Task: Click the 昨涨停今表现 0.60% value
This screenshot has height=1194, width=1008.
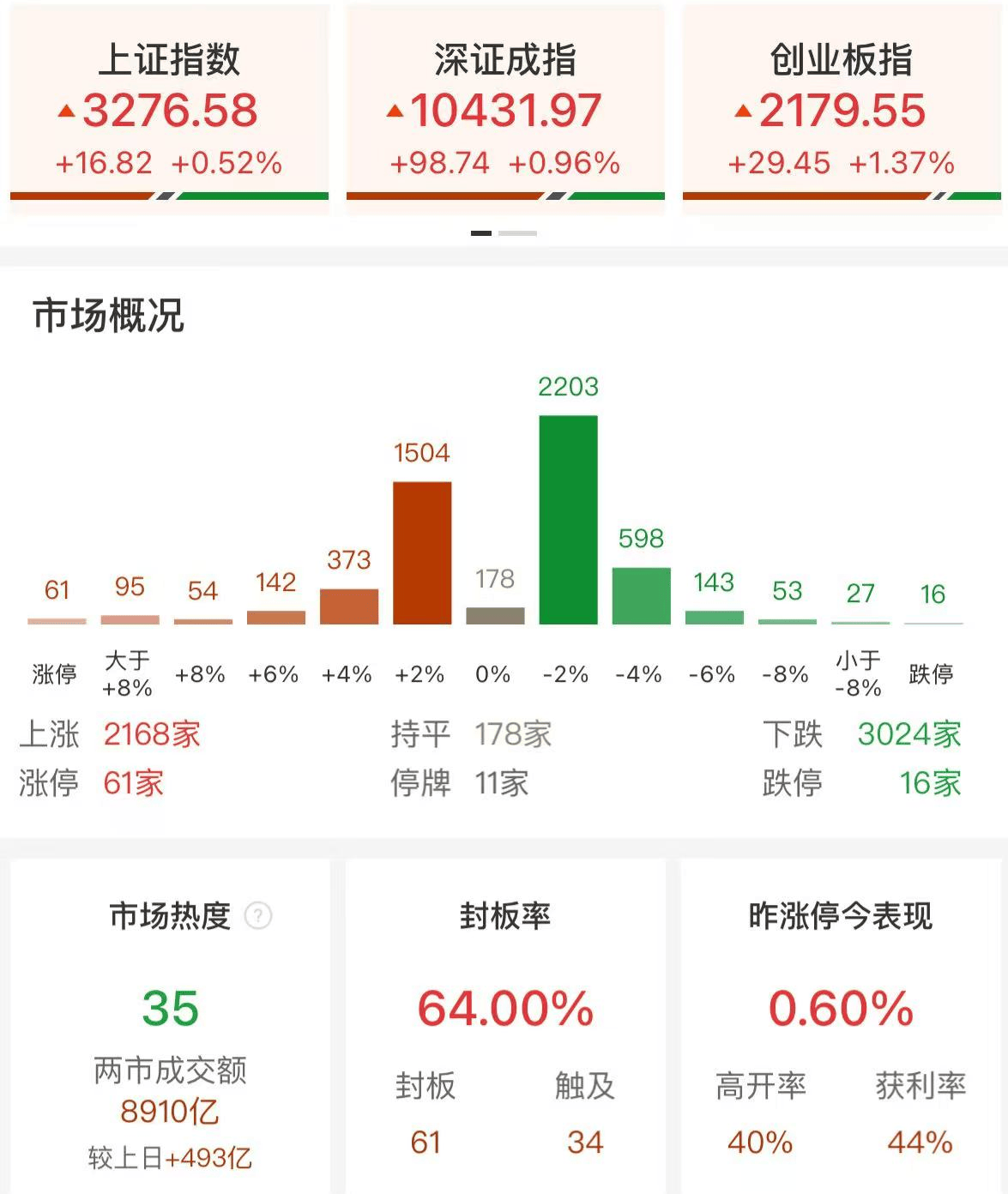Action: tap(842, 1009)
